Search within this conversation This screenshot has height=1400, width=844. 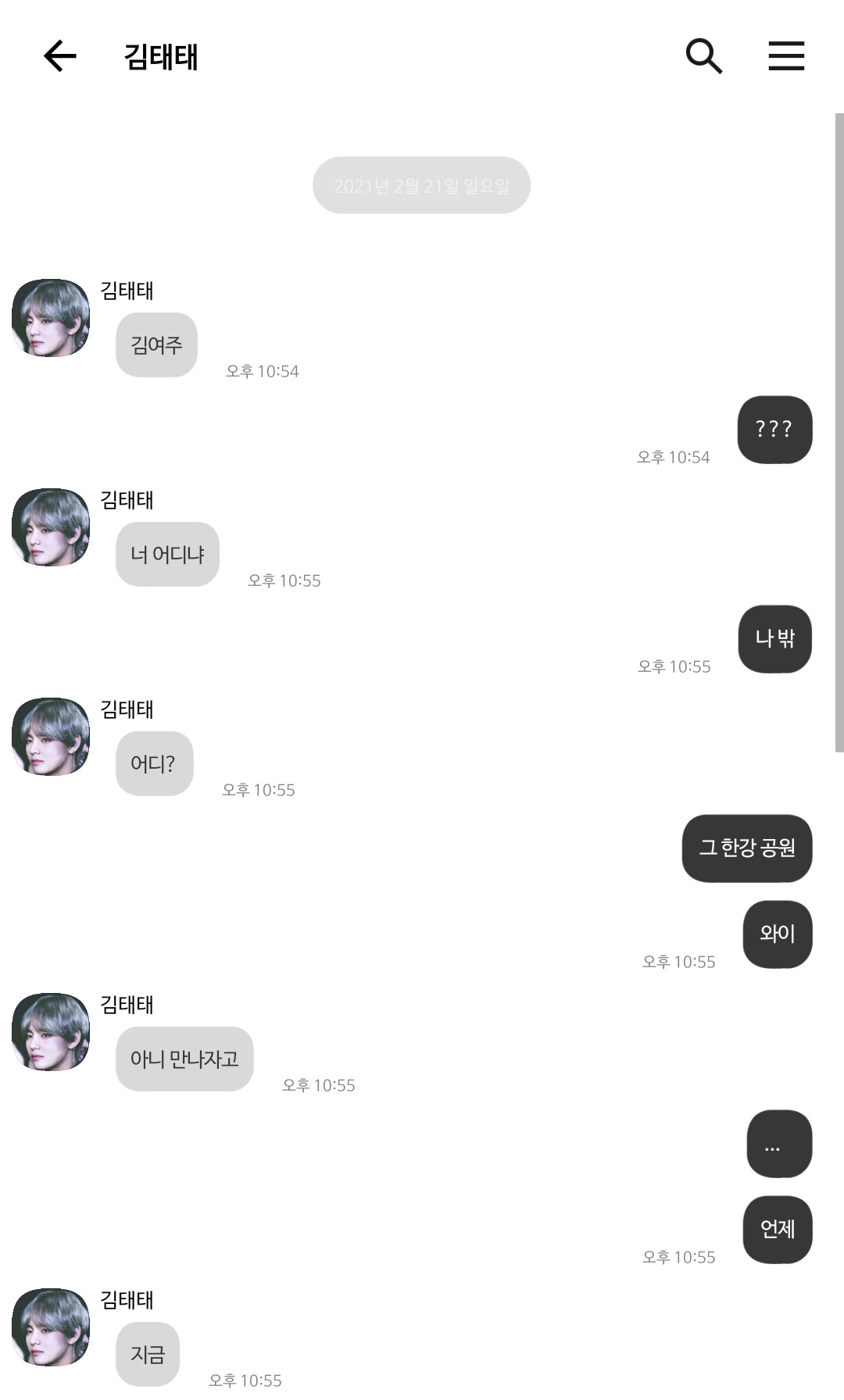703,56
